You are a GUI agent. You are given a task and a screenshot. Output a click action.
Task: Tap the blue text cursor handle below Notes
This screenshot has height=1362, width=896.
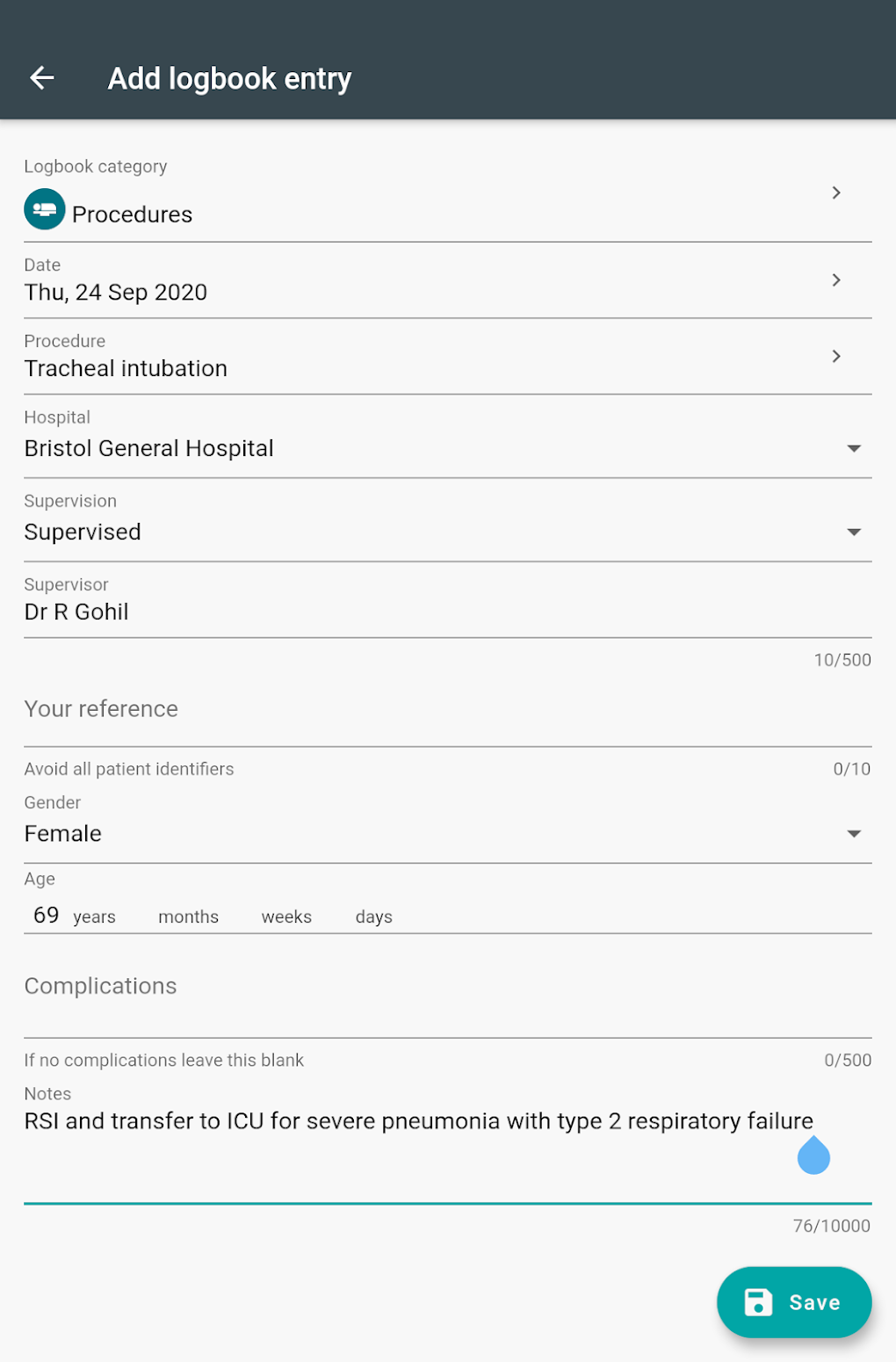pos(813,1156)
